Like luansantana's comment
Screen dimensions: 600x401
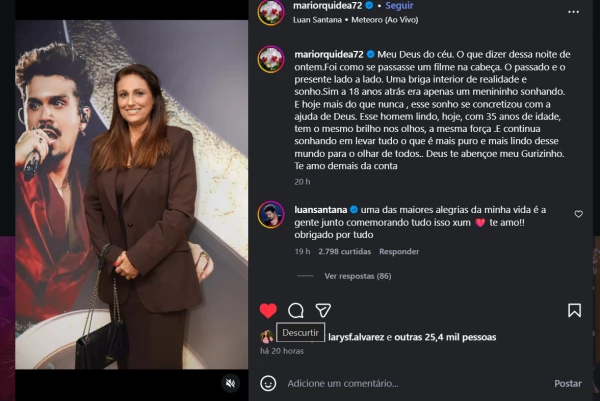[x=578, y=214]
